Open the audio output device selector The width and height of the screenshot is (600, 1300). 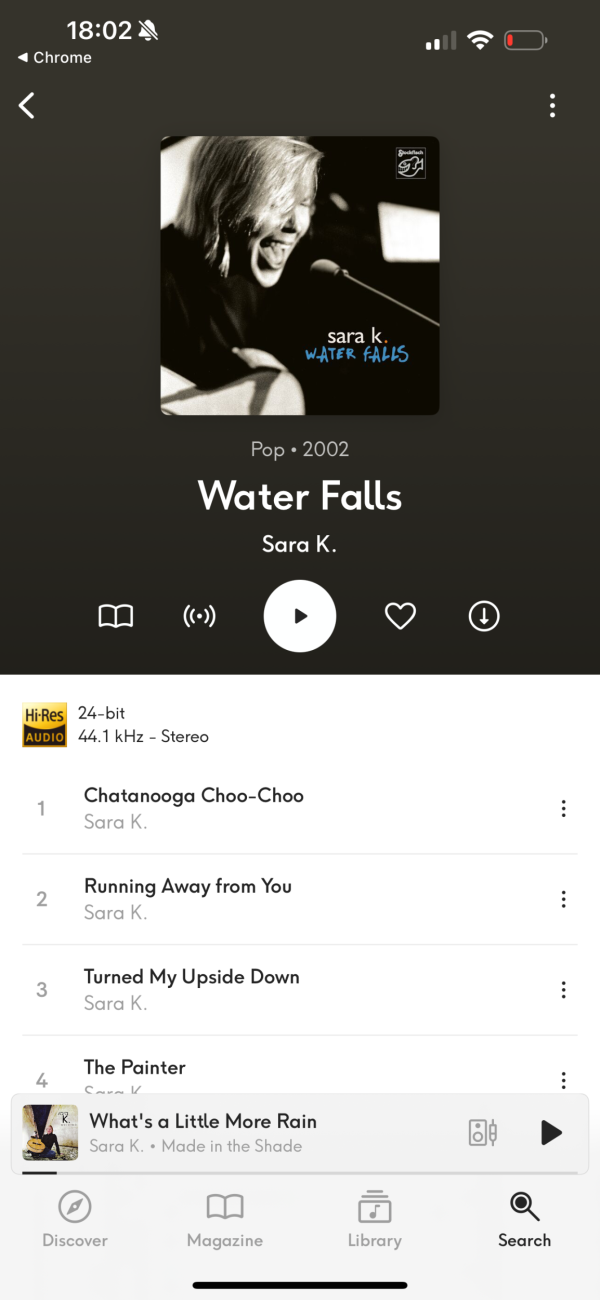pos(482,1132)
